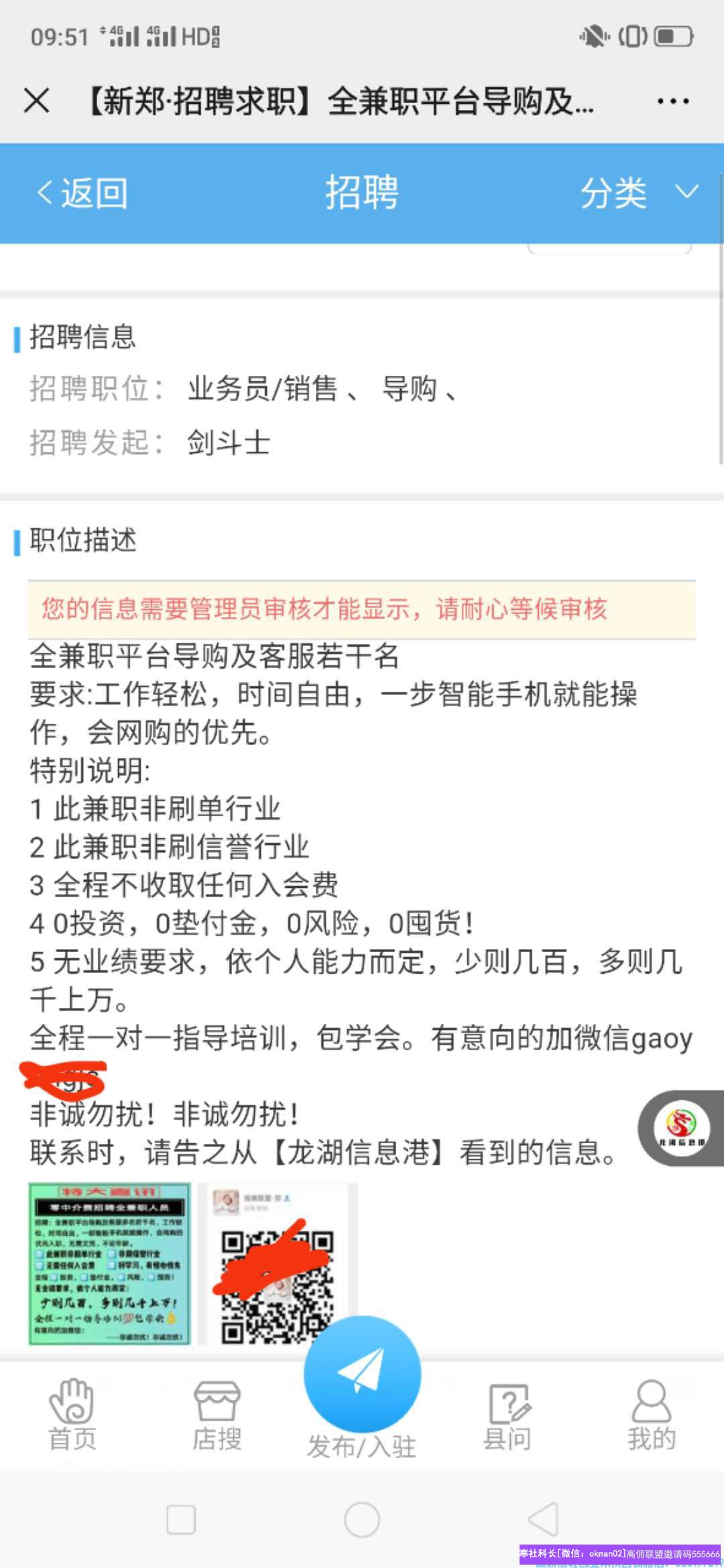Open the 我的 profile tab
The image size is (724, 1568).
tap(651, 1415)
